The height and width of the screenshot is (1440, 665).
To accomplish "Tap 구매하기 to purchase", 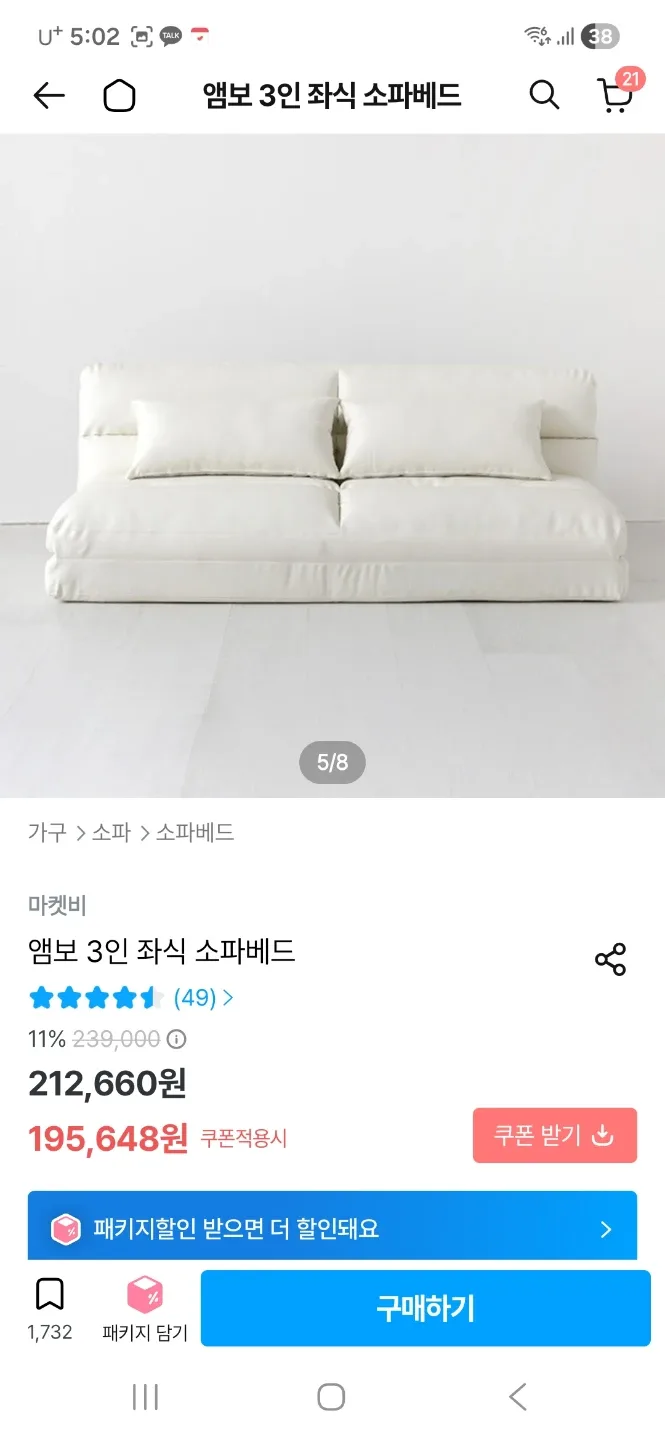I will click(425, 1308).
